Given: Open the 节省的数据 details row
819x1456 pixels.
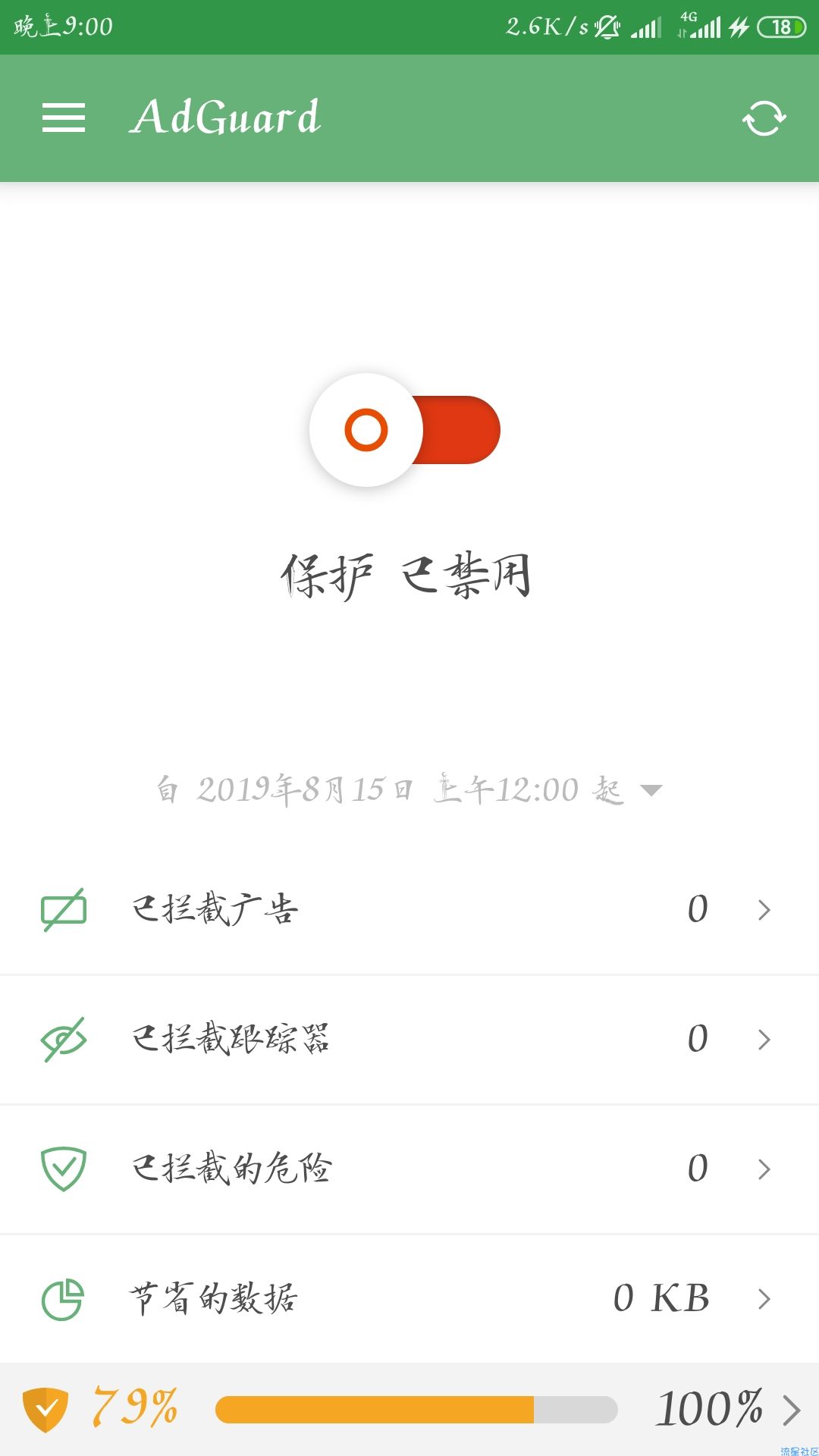Looking at the screenshot, I should [x=409, y=1299].
